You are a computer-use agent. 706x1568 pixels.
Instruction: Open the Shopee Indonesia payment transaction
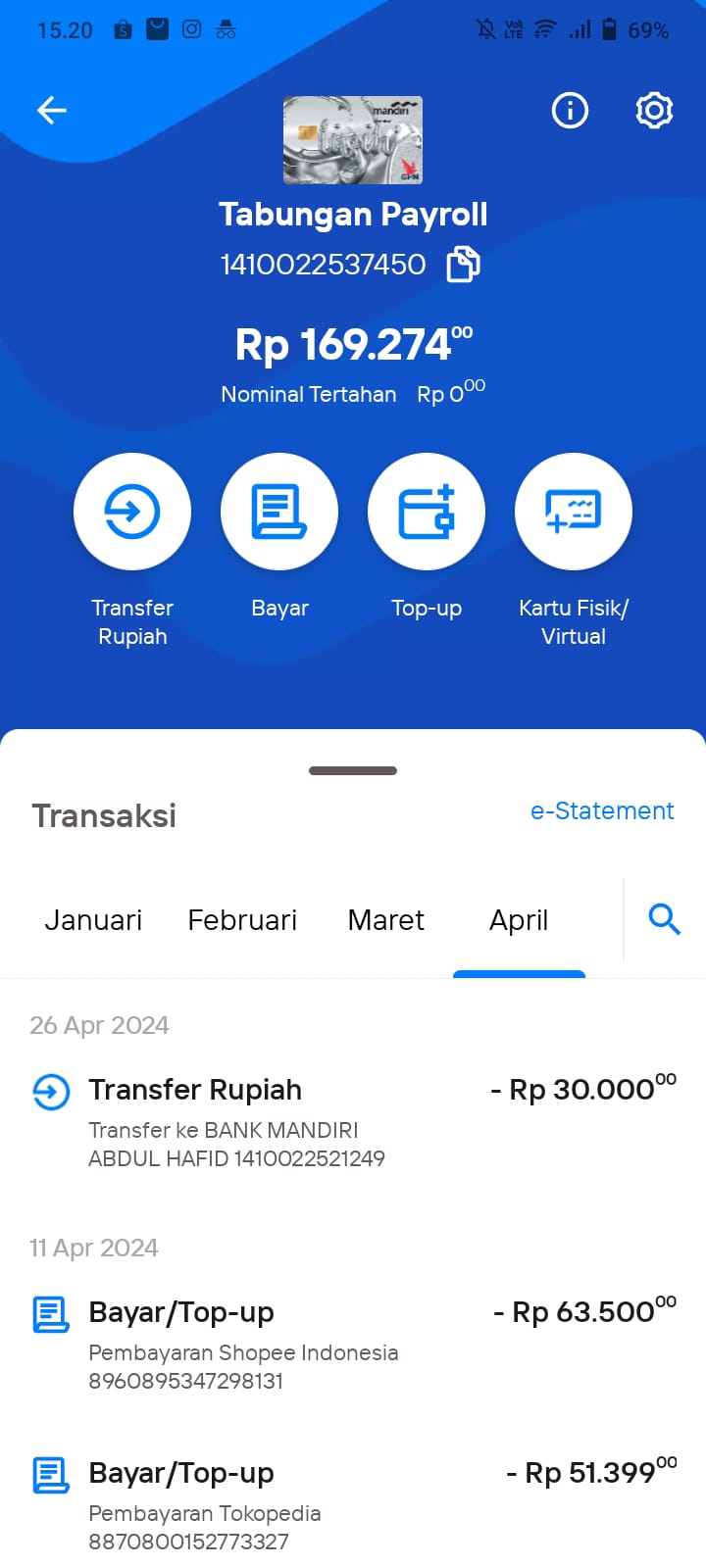click(353, 1345)
